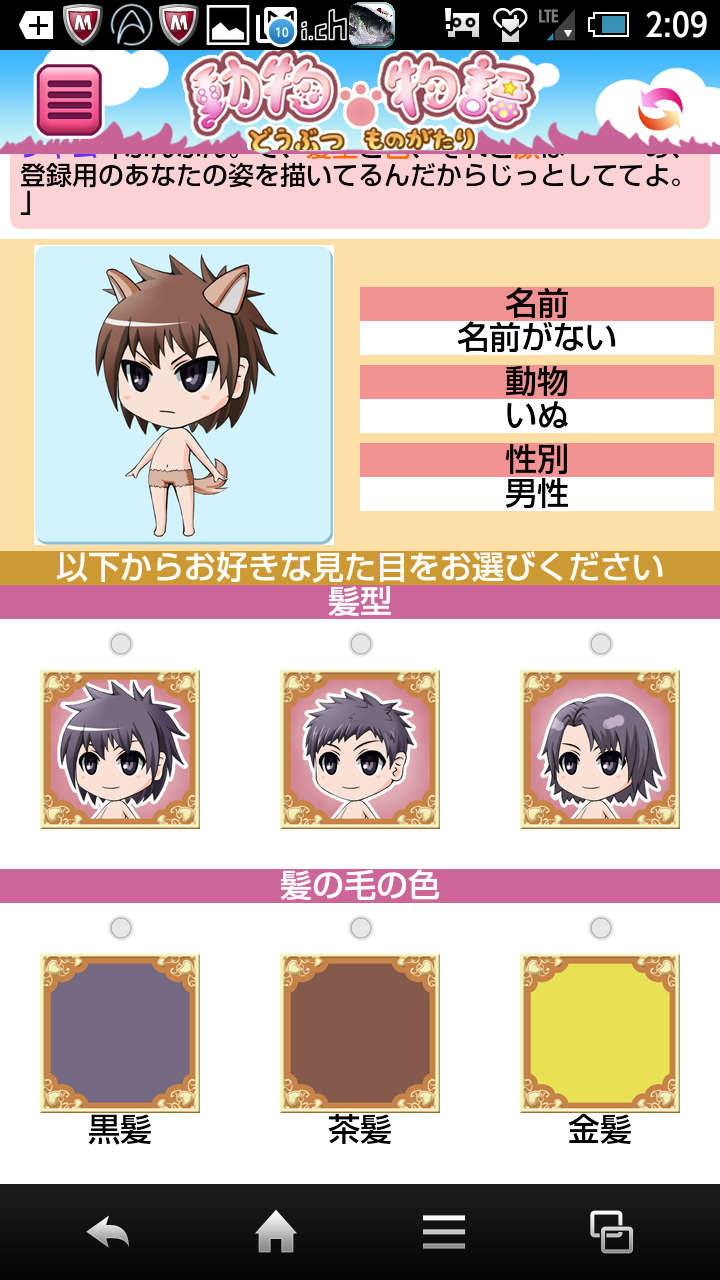Pick the 茶髪 brown color swatch
Viewport: 720px width, 1280px height.
[x=360, y=1033]
